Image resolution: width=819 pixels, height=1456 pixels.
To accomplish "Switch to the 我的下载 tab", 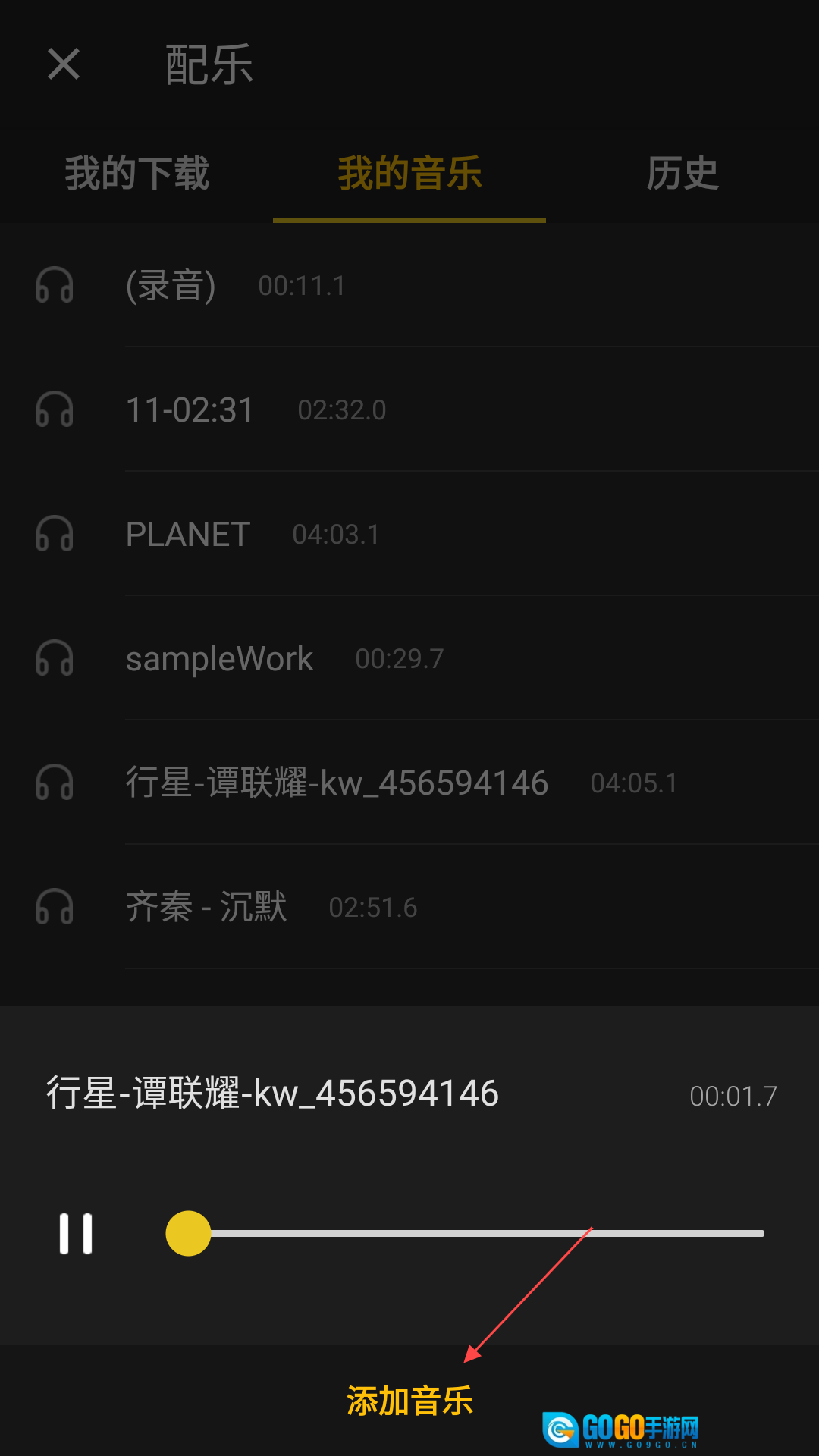I will [x=136, y=174].
